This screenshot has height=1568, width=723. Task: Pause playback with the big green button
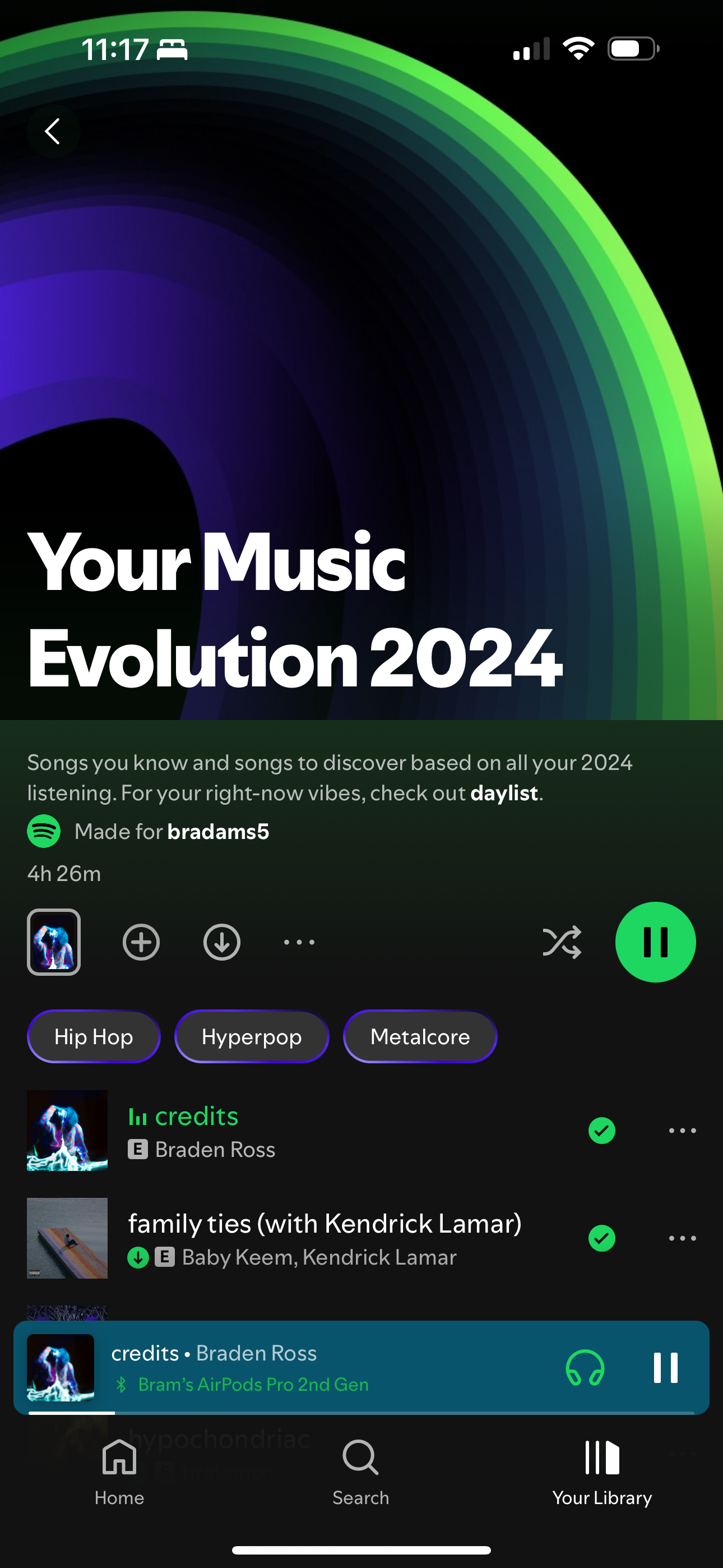(x=655, y=942)
